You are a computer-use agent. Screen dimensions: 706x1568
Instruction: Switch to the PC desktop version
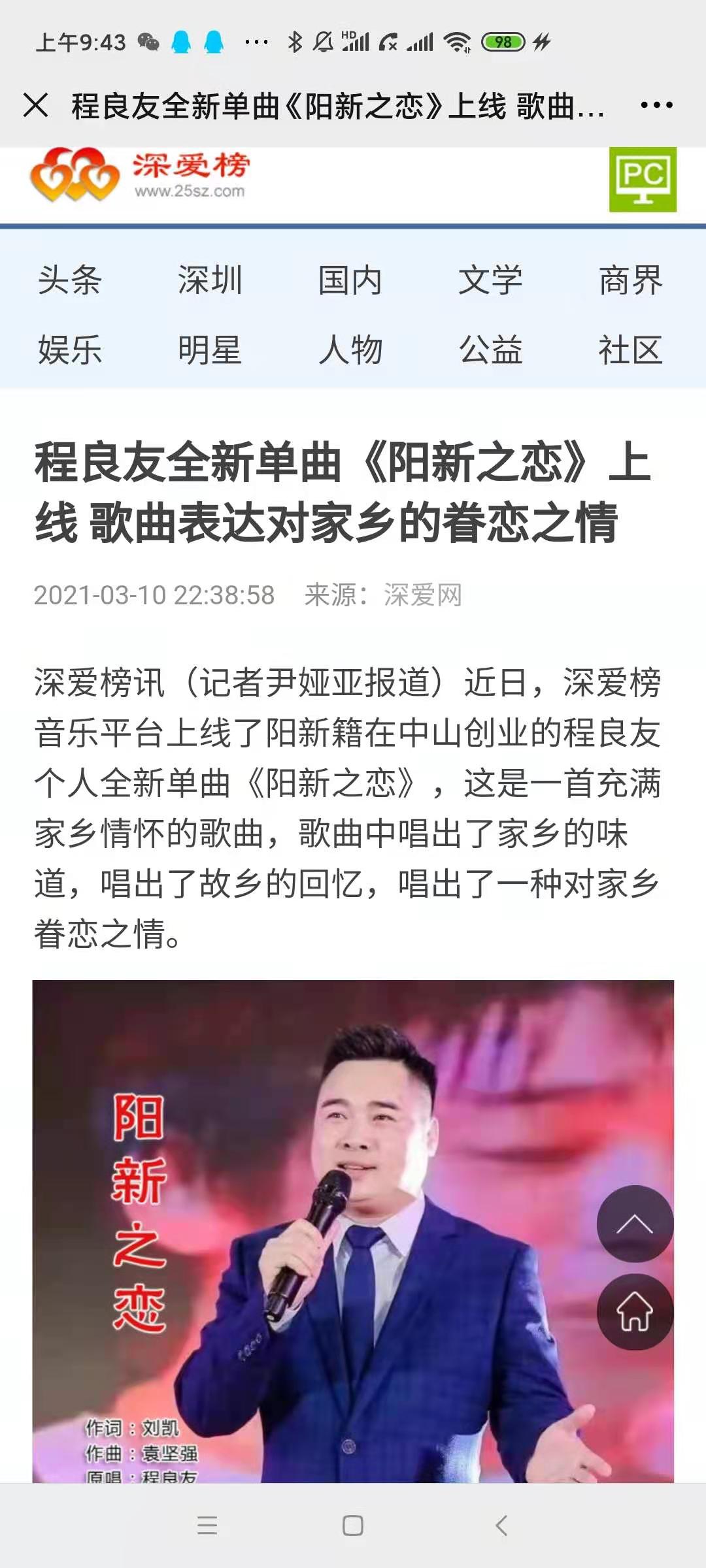click(x=643, y=179)
